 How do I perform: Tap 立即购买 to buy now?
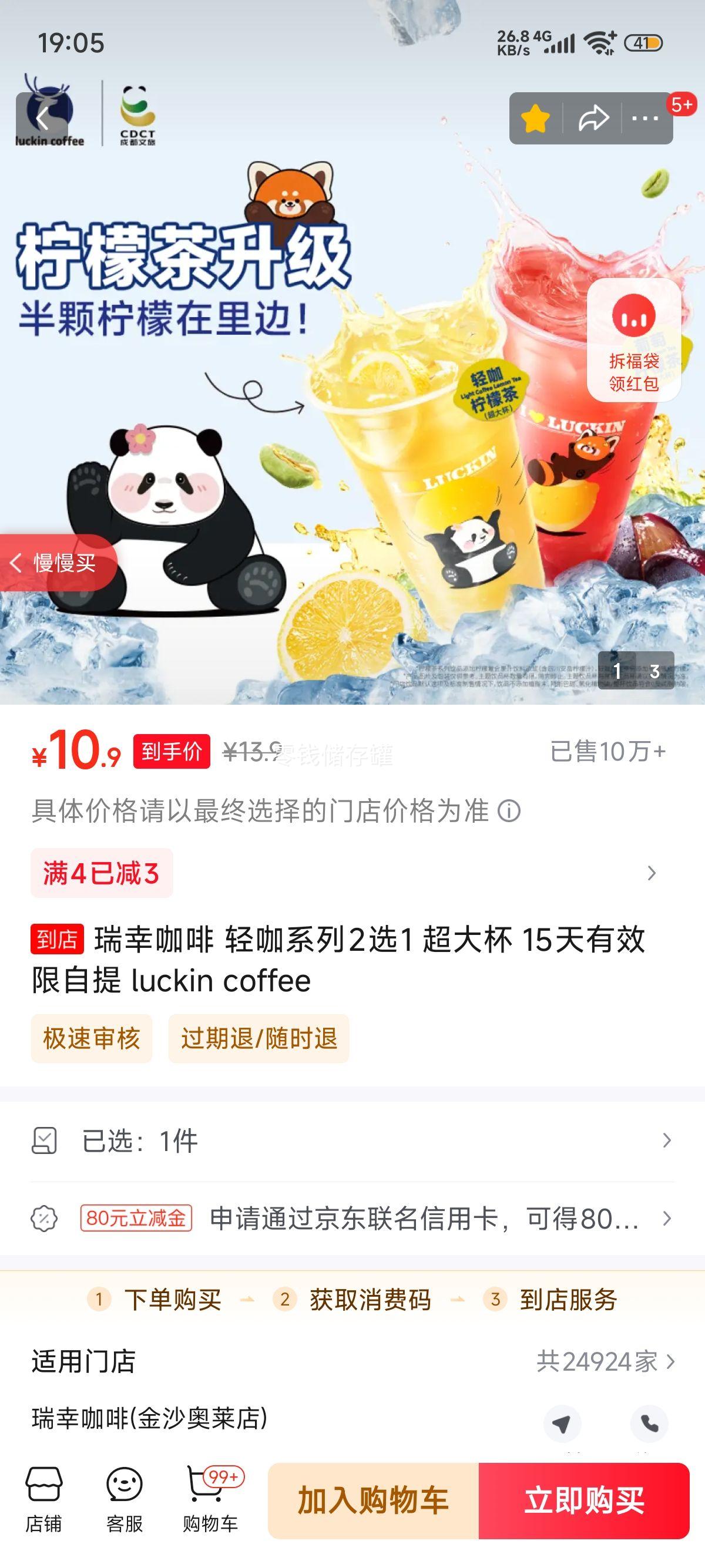(x=584, y=1500)
